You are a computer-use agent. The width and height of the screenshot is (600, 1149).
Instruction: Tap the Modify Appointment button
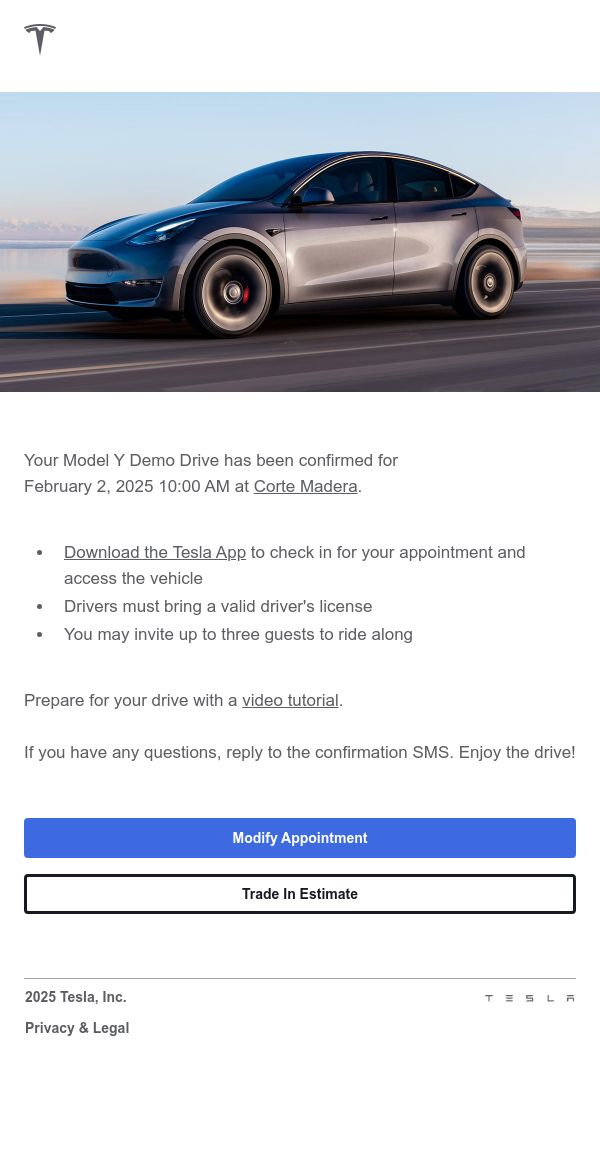[300, 838]
